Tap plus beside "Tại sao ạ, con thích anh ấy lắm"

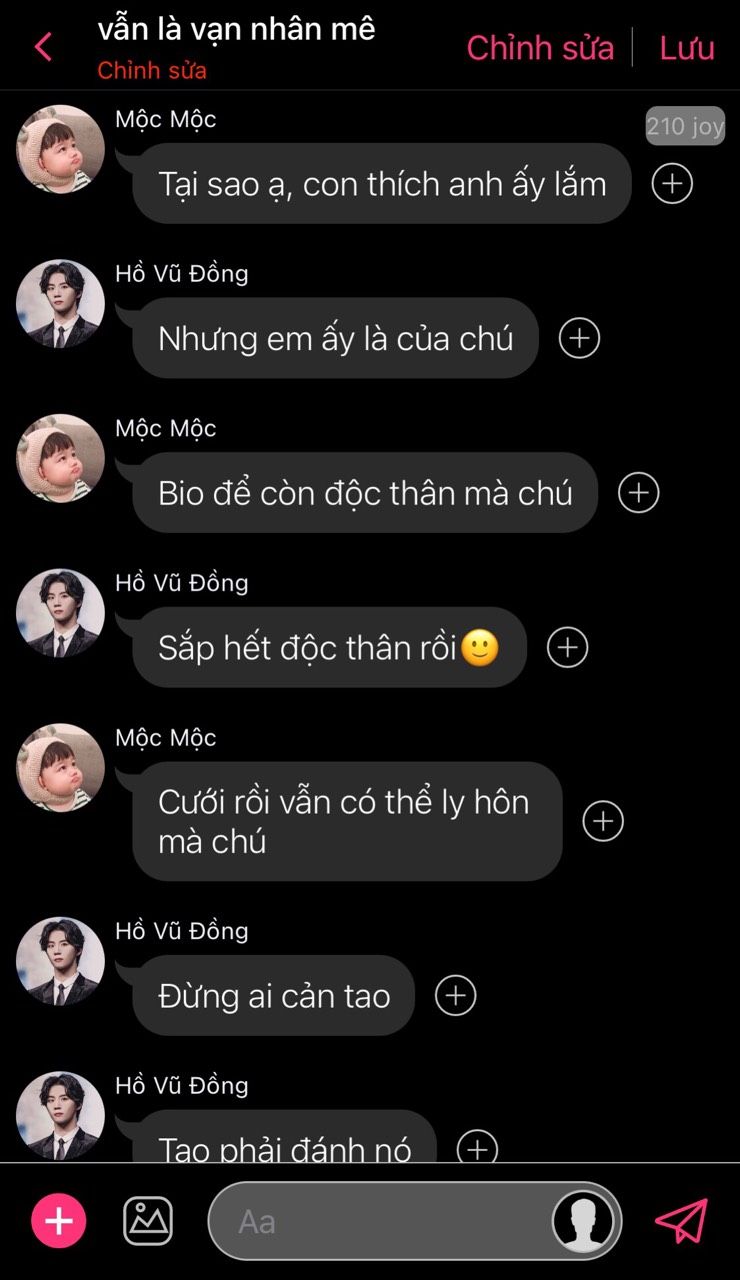point(672,184)
